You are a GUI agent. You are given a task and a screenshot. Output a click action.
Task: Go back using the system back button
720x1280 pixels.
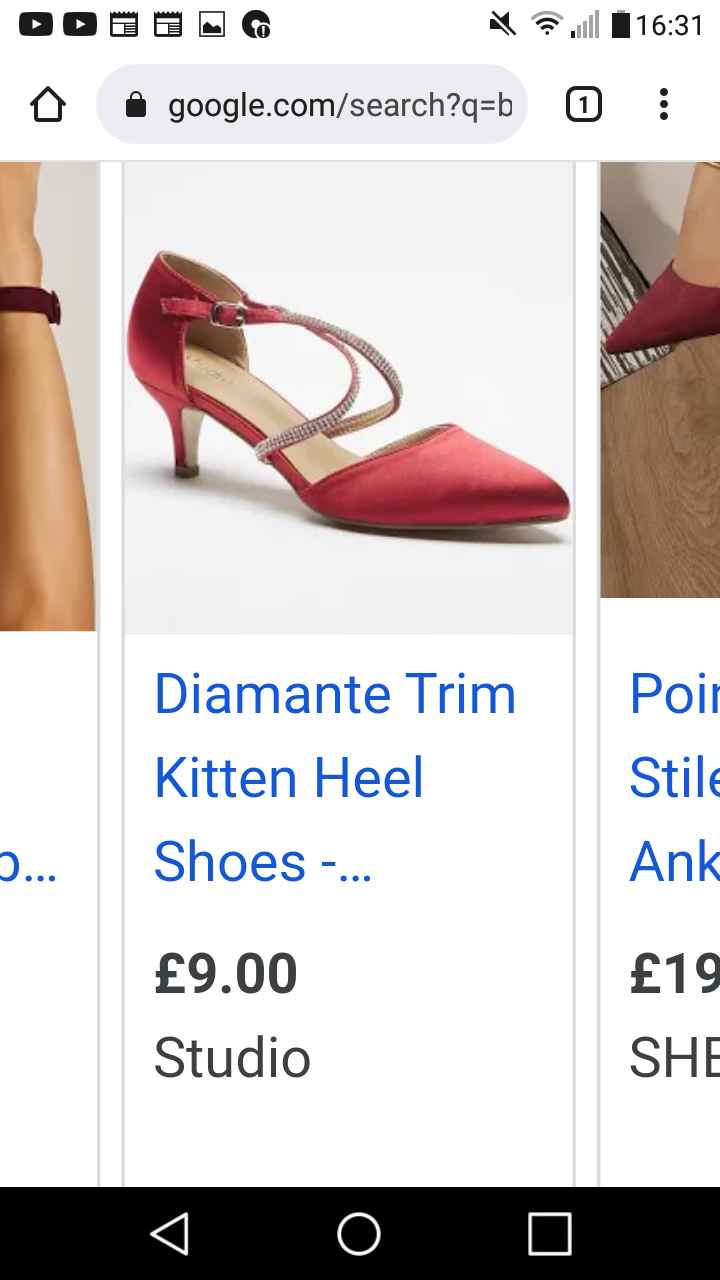tap(170, 1233)
